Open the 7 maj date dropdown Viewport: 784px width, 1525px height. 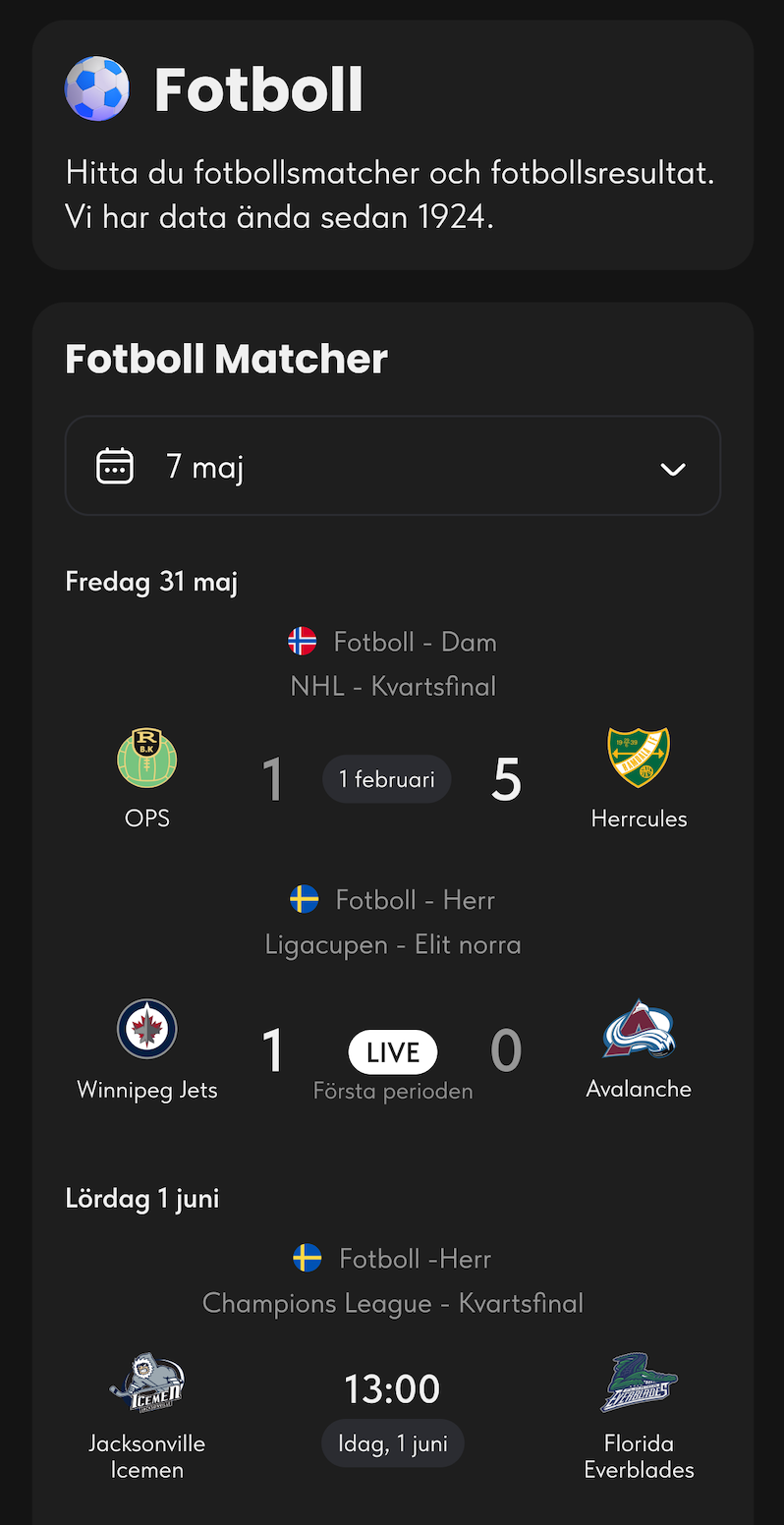[392, 466]
